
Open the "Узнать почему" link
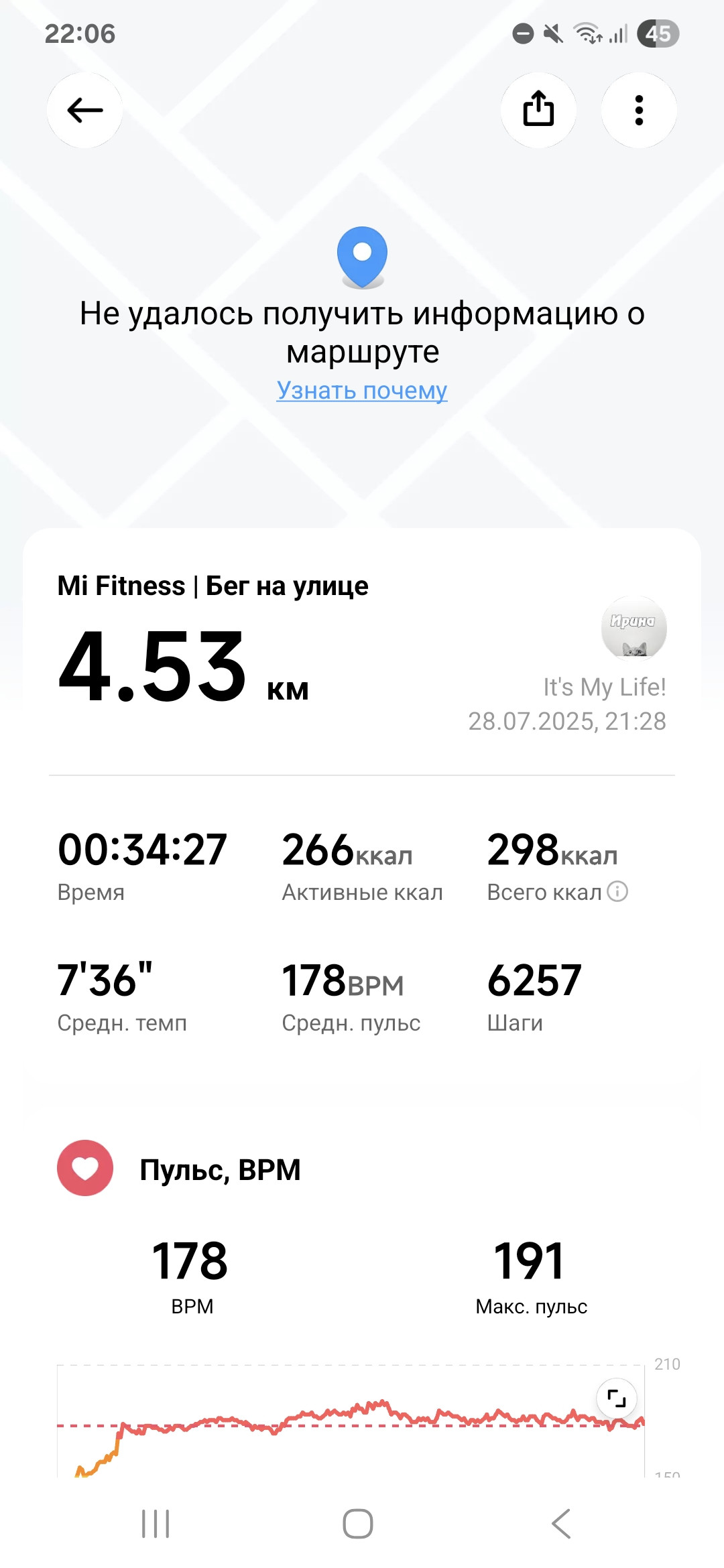(362, 390)
